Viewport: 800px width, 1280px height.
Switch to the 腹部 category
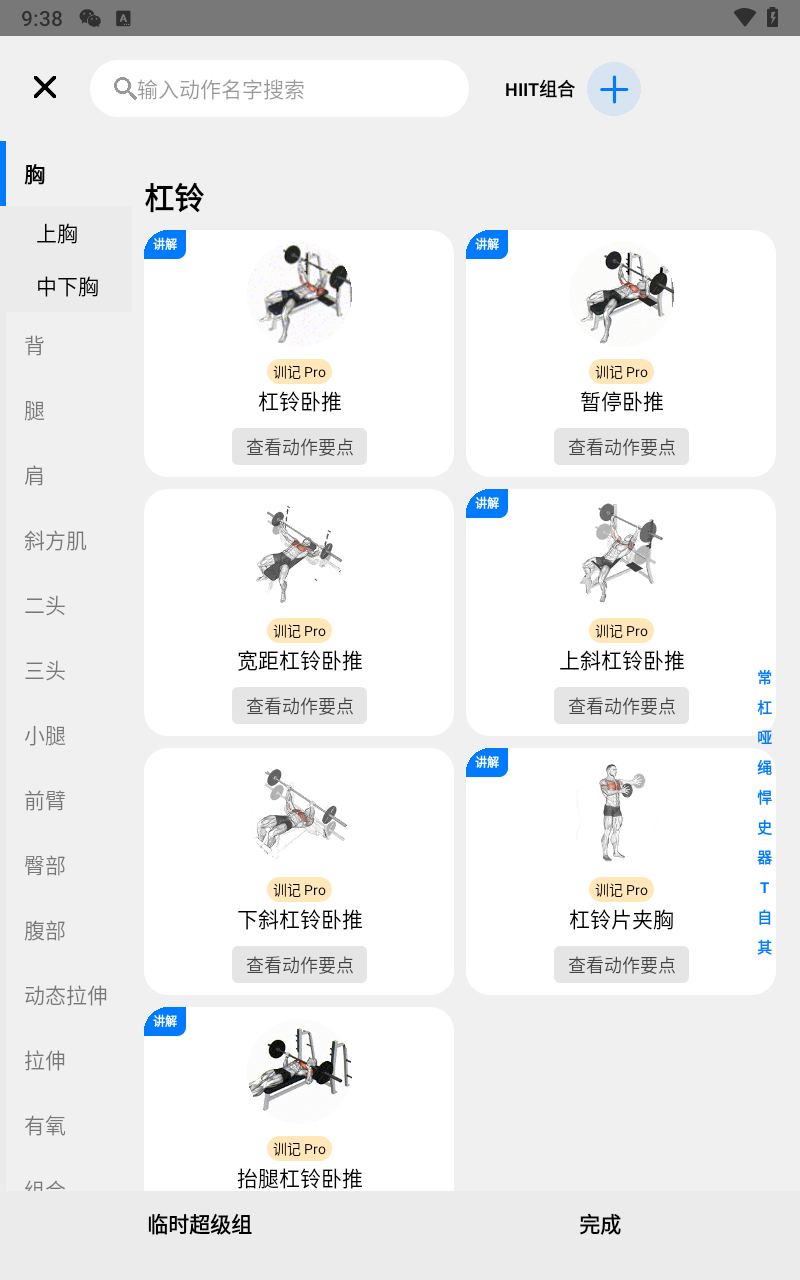[45, 931]
